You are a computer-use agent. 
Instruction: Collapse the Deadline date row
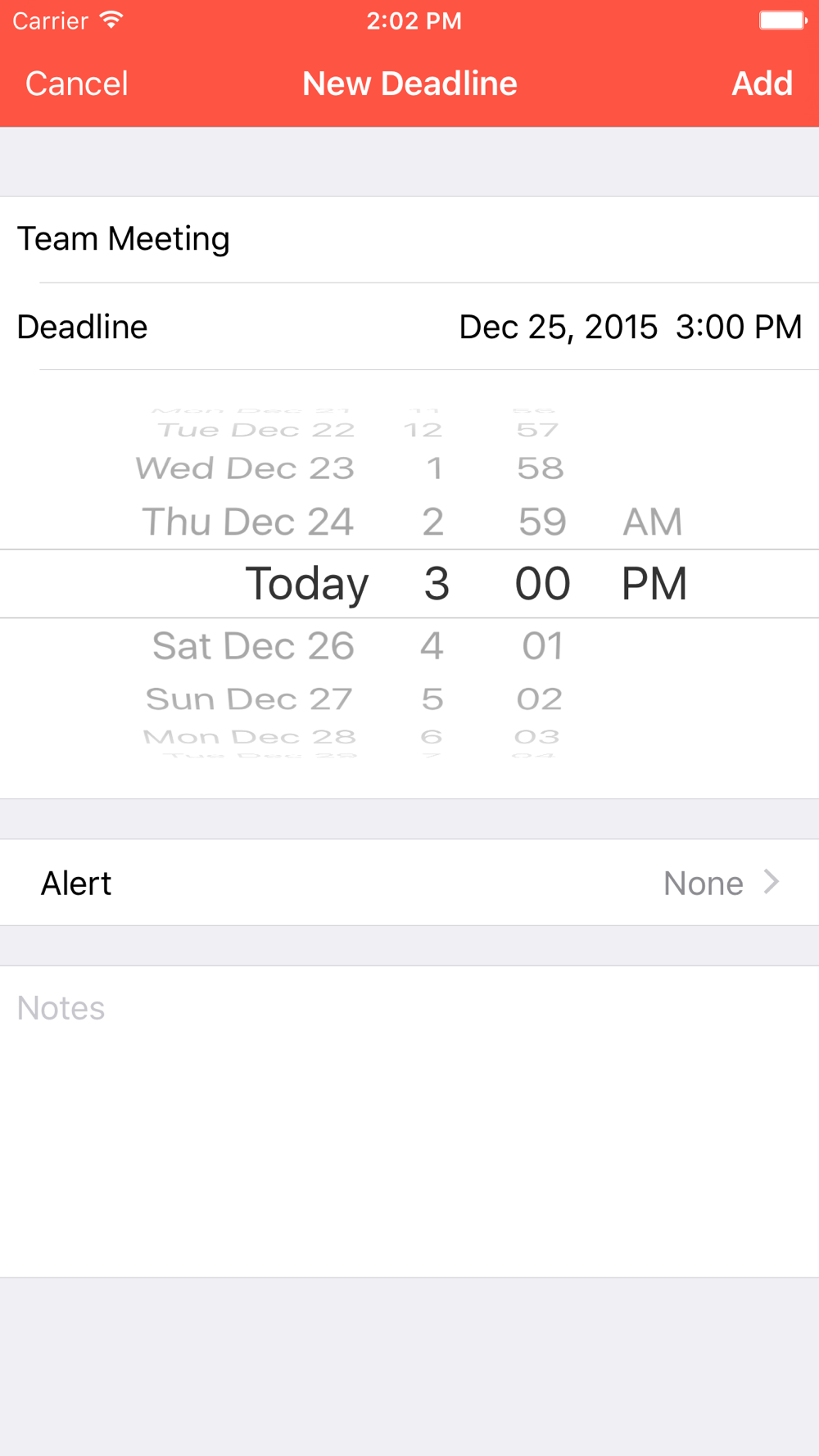pos(409,327)
